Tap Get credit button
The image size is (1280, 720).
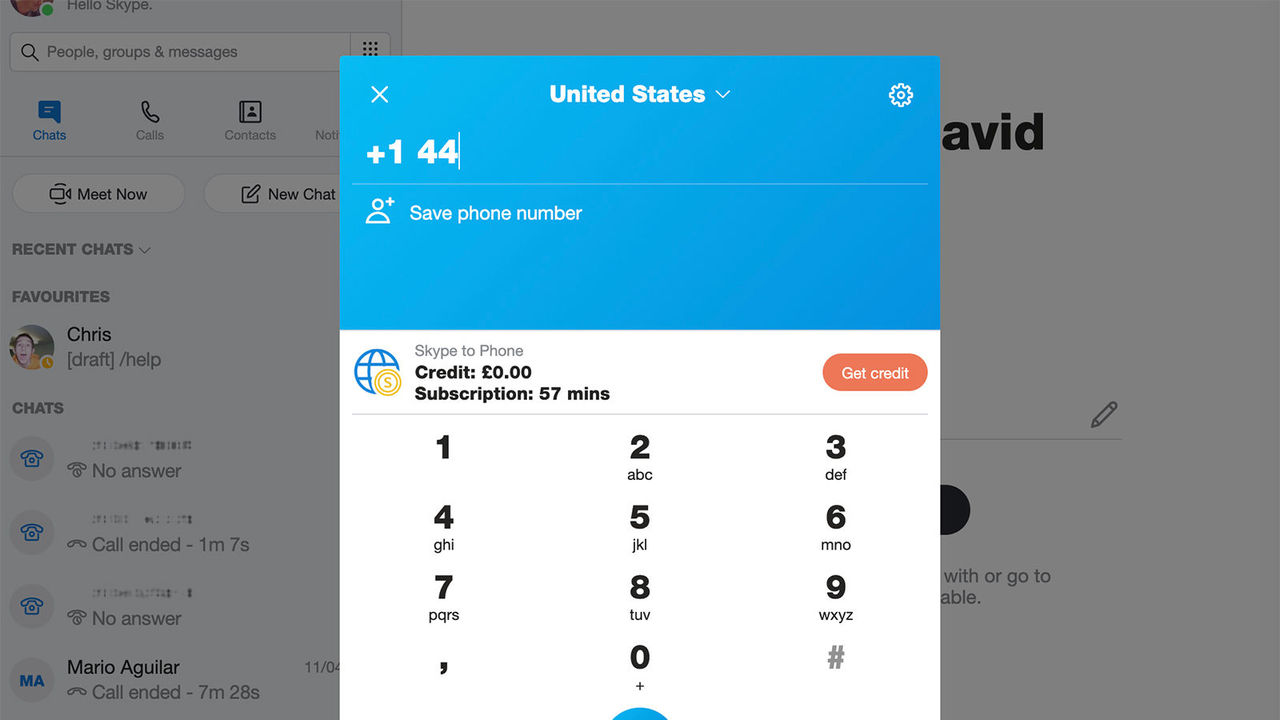(874, 373)
